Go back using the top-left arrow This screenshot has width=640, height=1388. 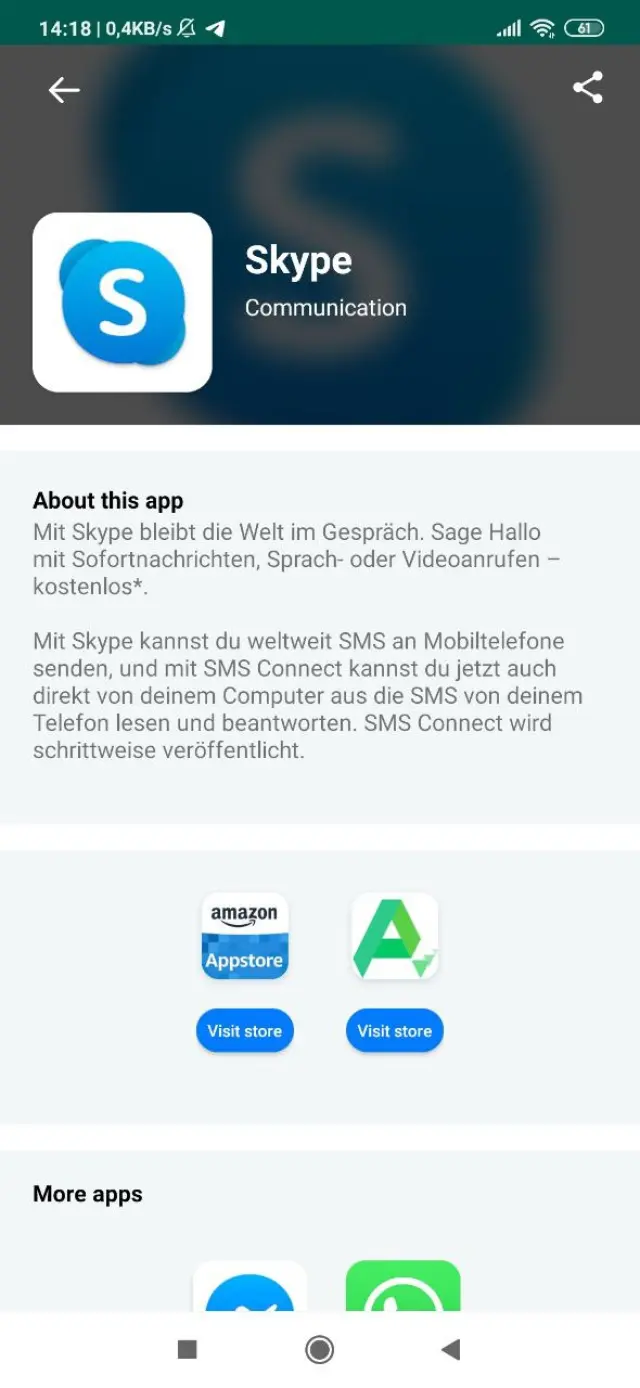(x=64, y=90)
